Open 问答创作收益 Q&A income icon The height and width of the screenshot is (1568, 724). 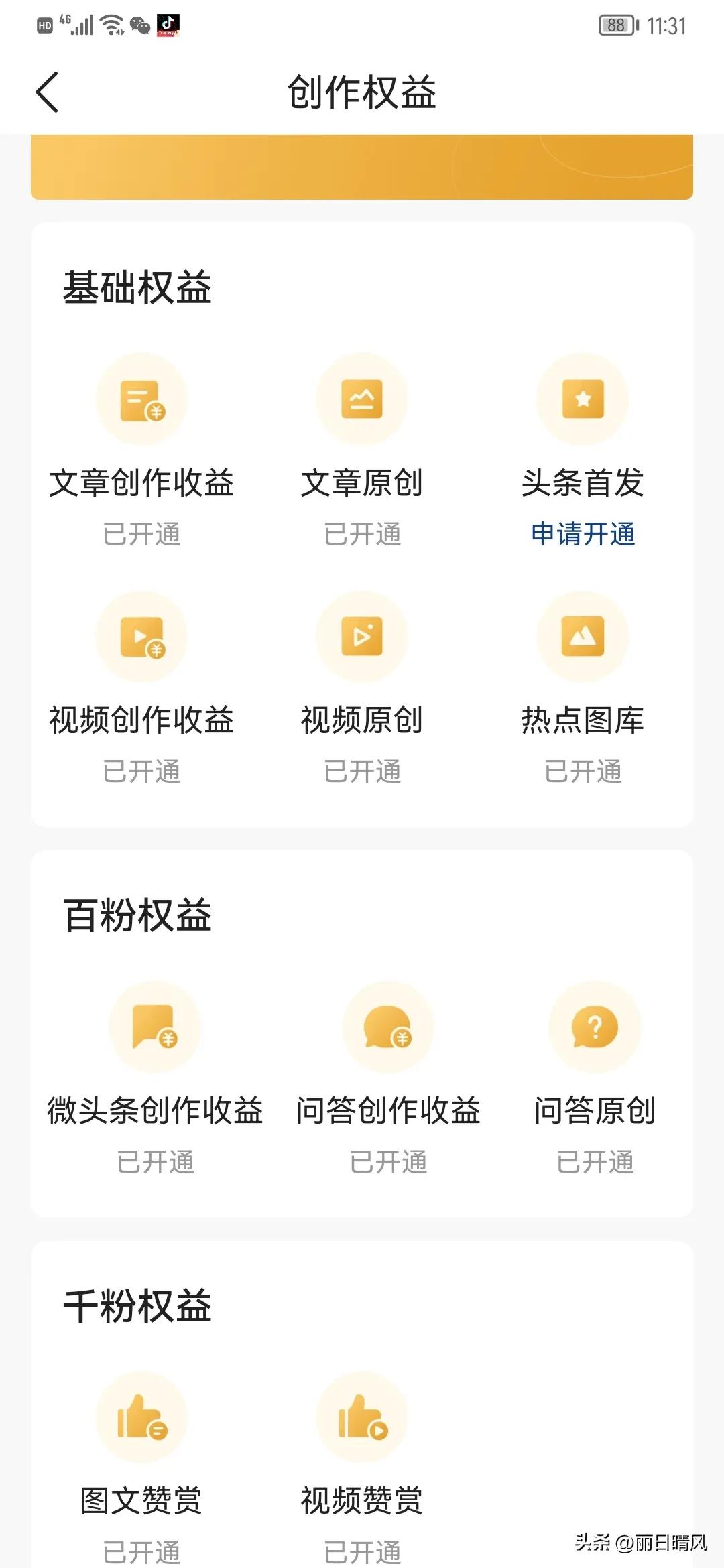point(389,1027)
